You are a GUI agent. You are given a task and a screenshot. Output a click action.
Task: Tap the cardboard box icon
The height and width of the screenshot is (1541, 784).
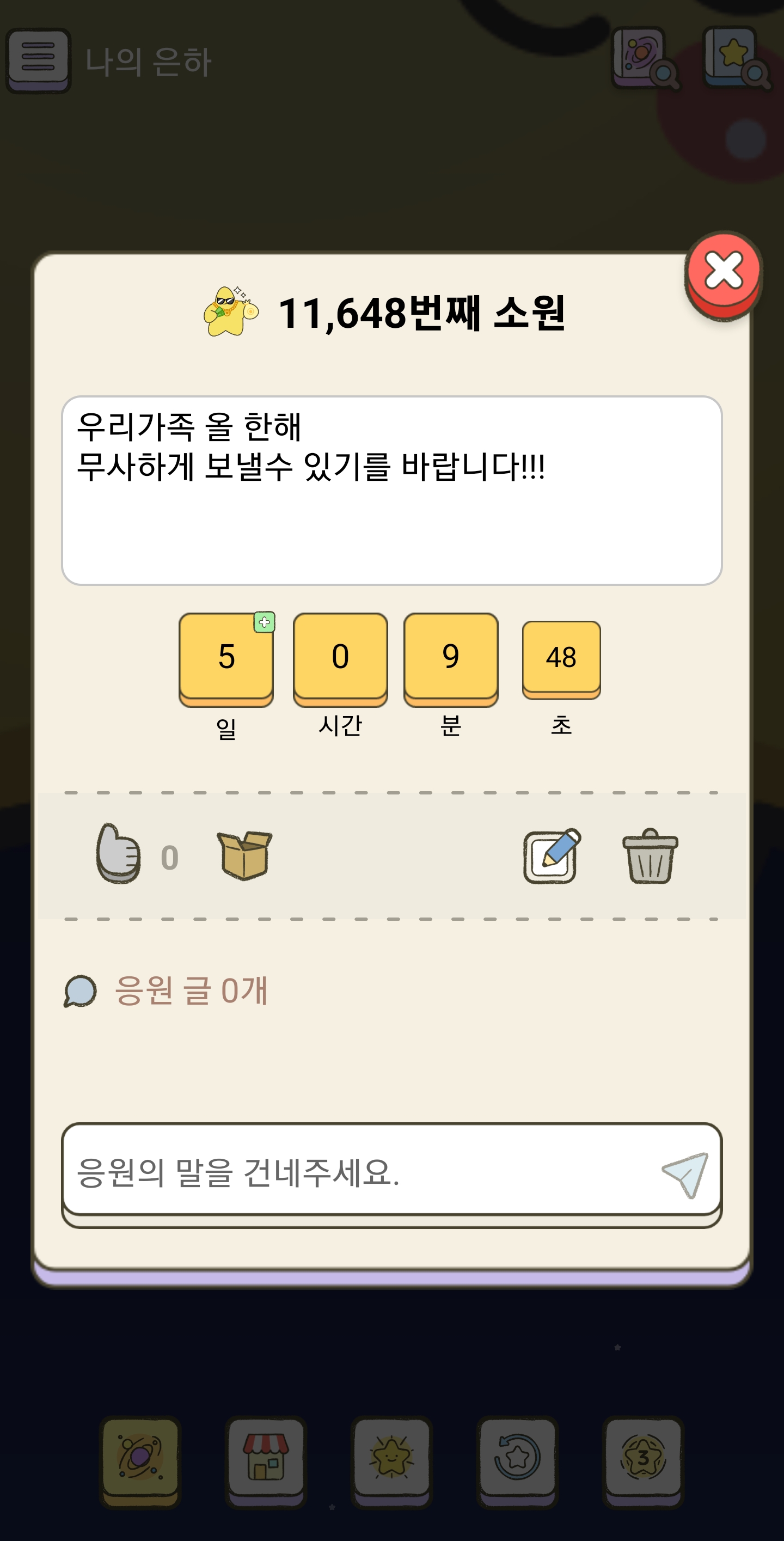[244, 855]
